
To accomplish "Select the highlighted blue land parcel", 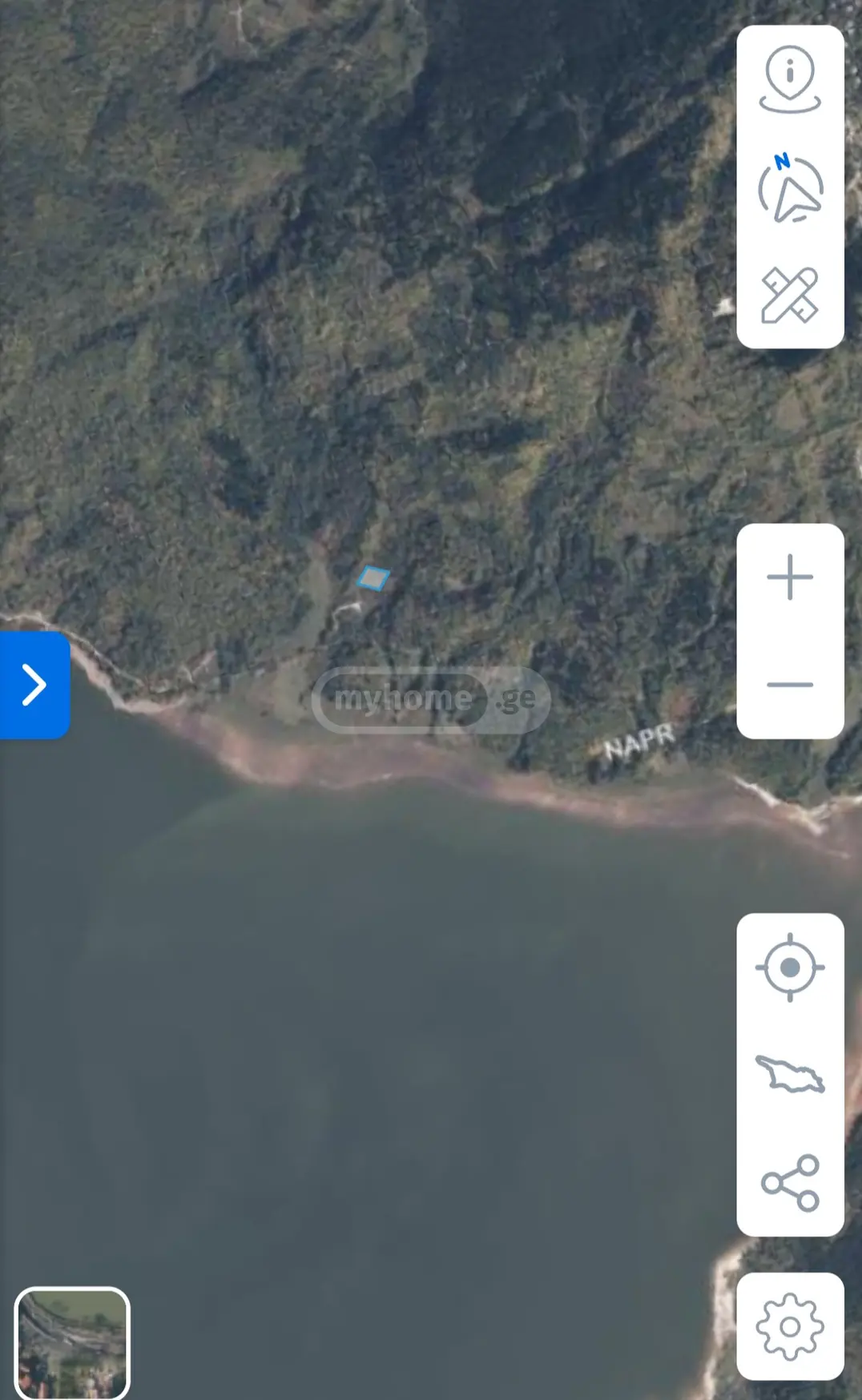I will pyautogui.click(x=373, y=578).
